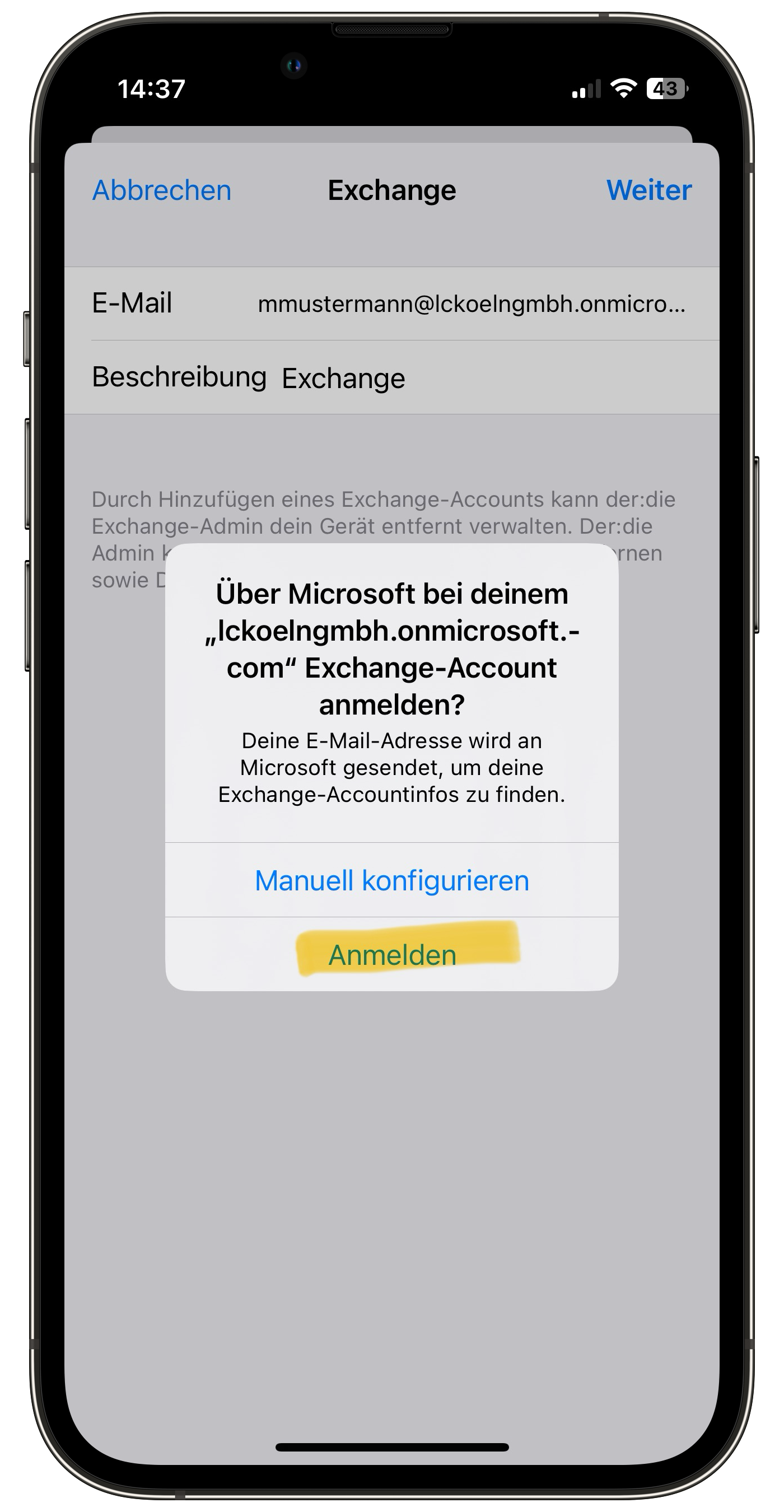Choose Manuell konfigurieren option
The image size is (784, 1512).
392,880
